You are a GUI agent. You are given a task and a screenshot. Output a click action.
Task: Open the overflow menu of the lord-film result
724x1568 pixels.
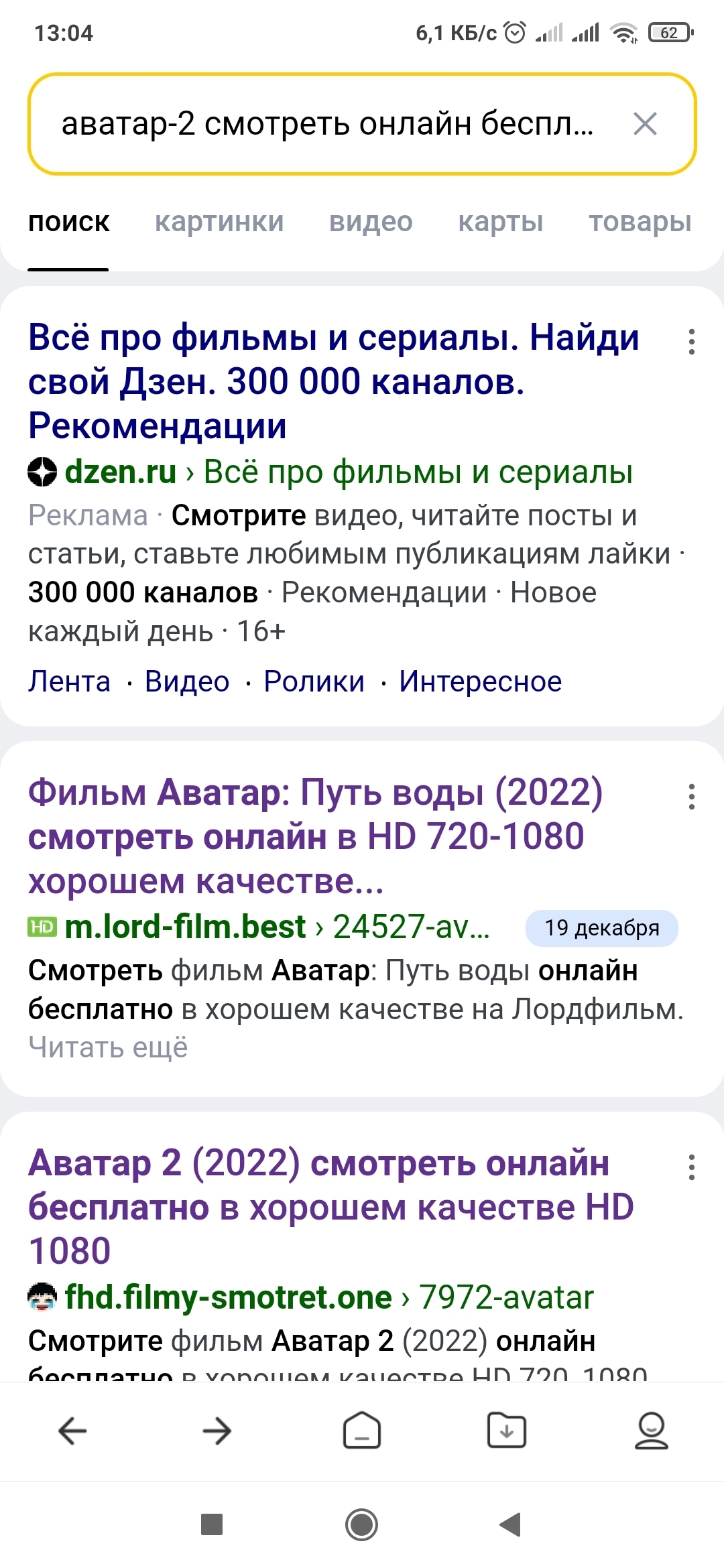click(692, 797)
